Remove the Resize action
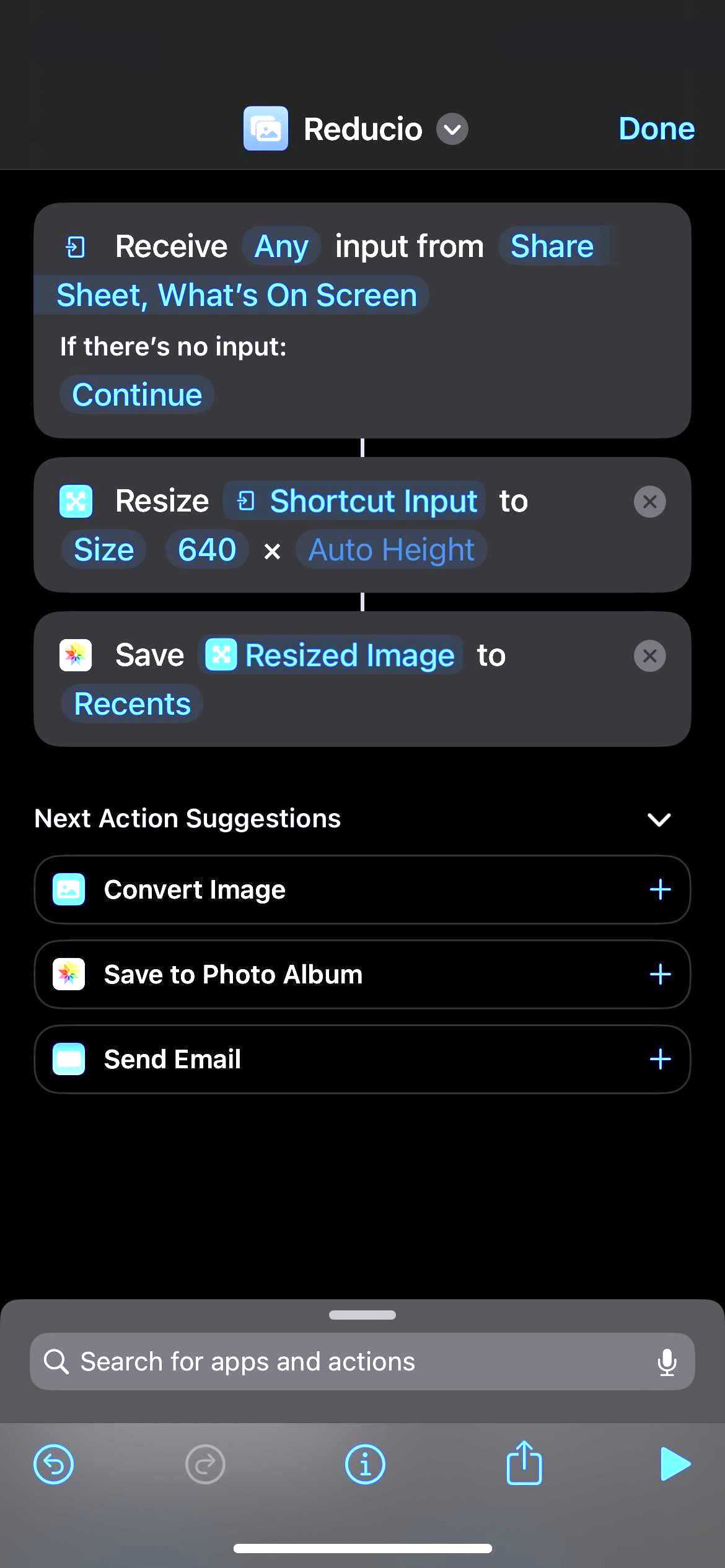This screenshot has height=1568, width=725. [x=649, y=502]
